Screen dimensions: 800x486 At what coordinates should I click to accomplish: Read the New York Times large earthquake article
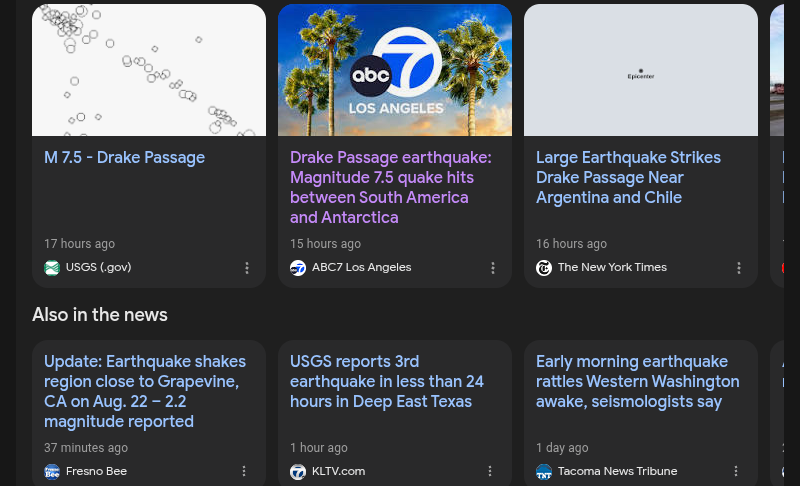(x=628, y=177)
